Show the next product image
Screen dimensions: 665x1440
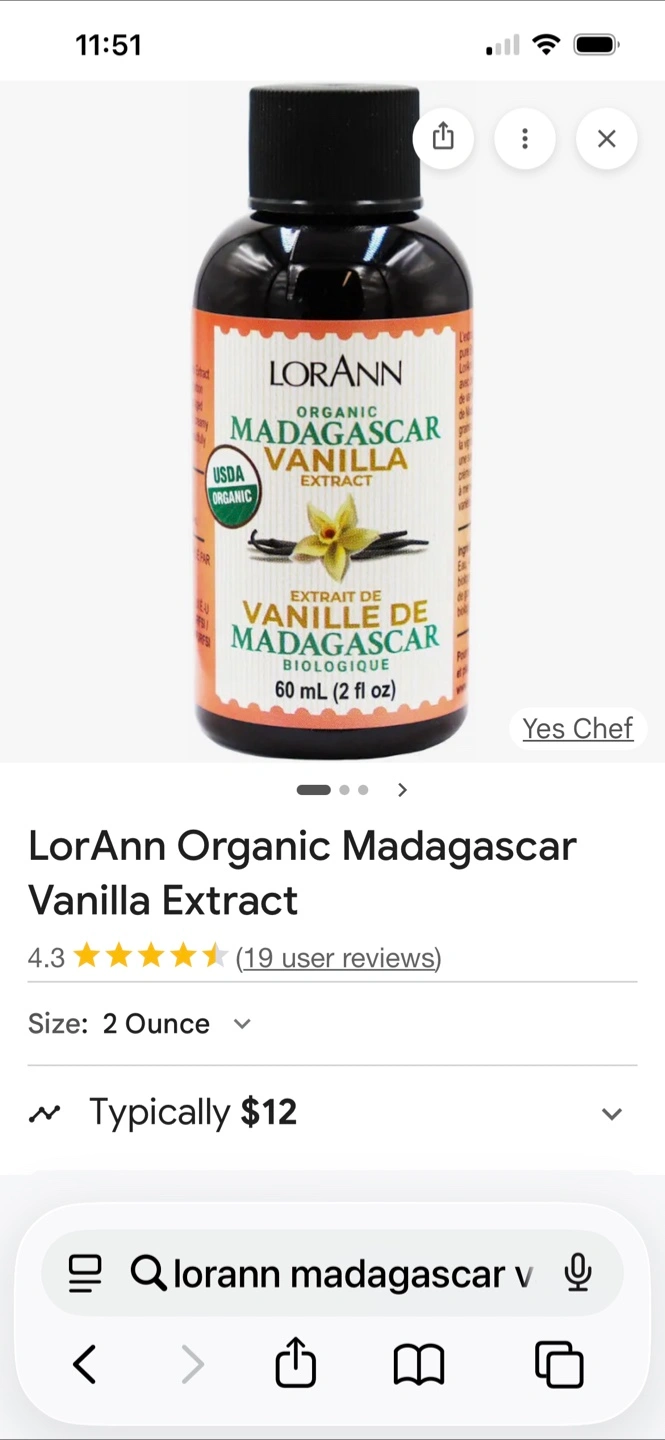point(402,790)
